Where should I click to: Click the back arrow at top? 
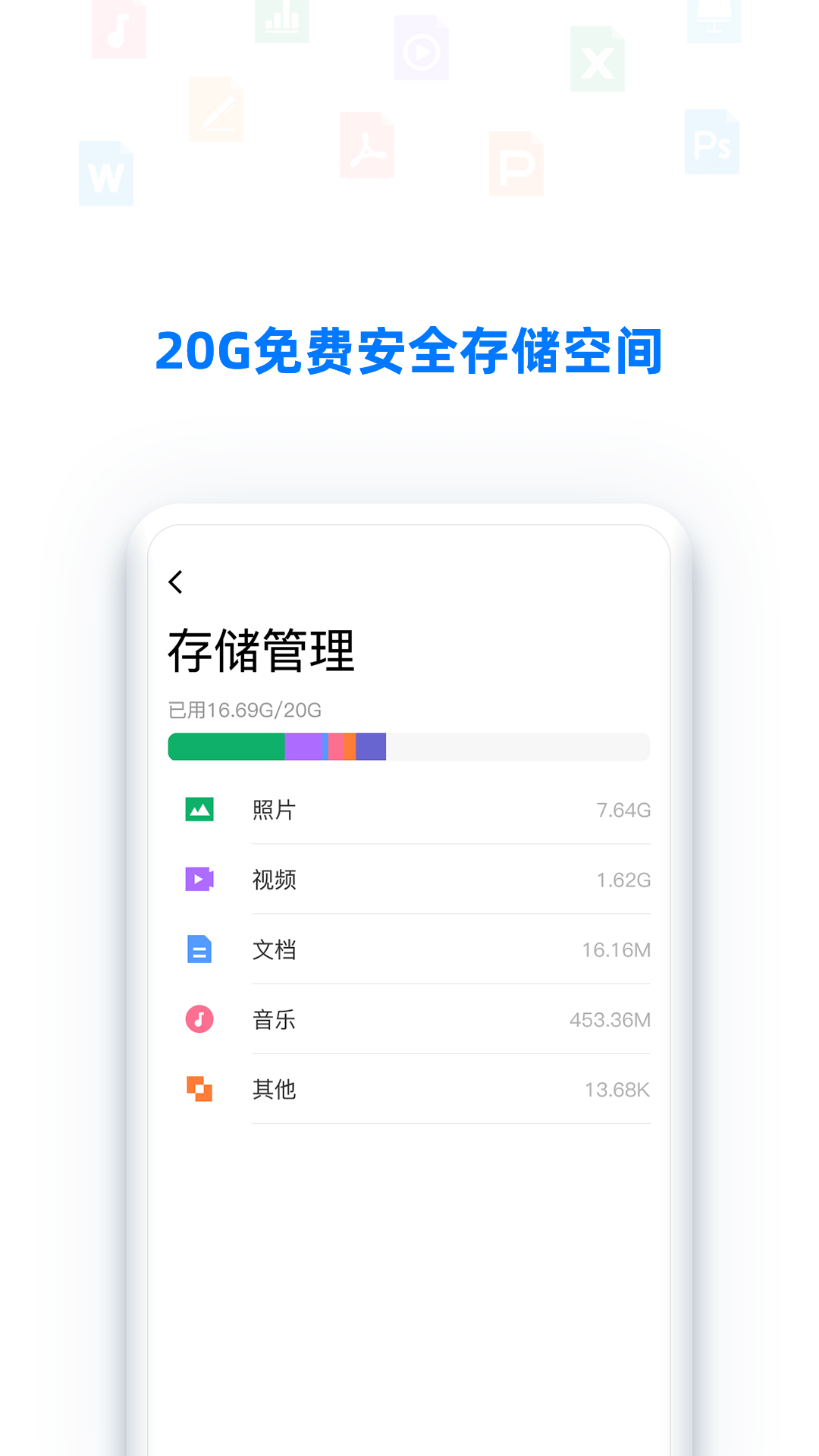(176, 580)
